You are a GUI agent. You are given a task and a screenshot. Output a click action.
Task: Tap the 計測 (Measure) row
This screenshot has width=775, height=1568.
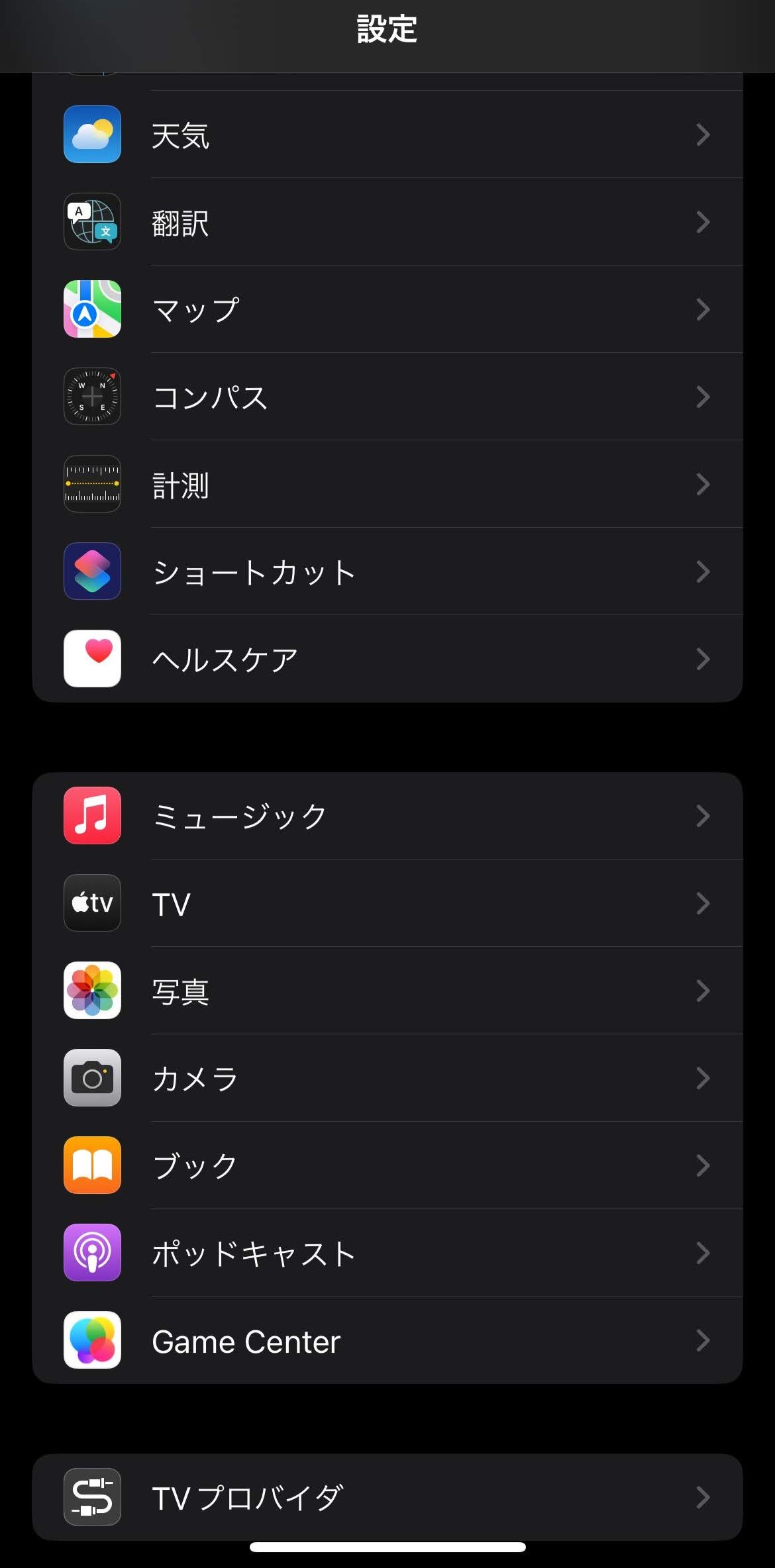[x=387, y=484]
